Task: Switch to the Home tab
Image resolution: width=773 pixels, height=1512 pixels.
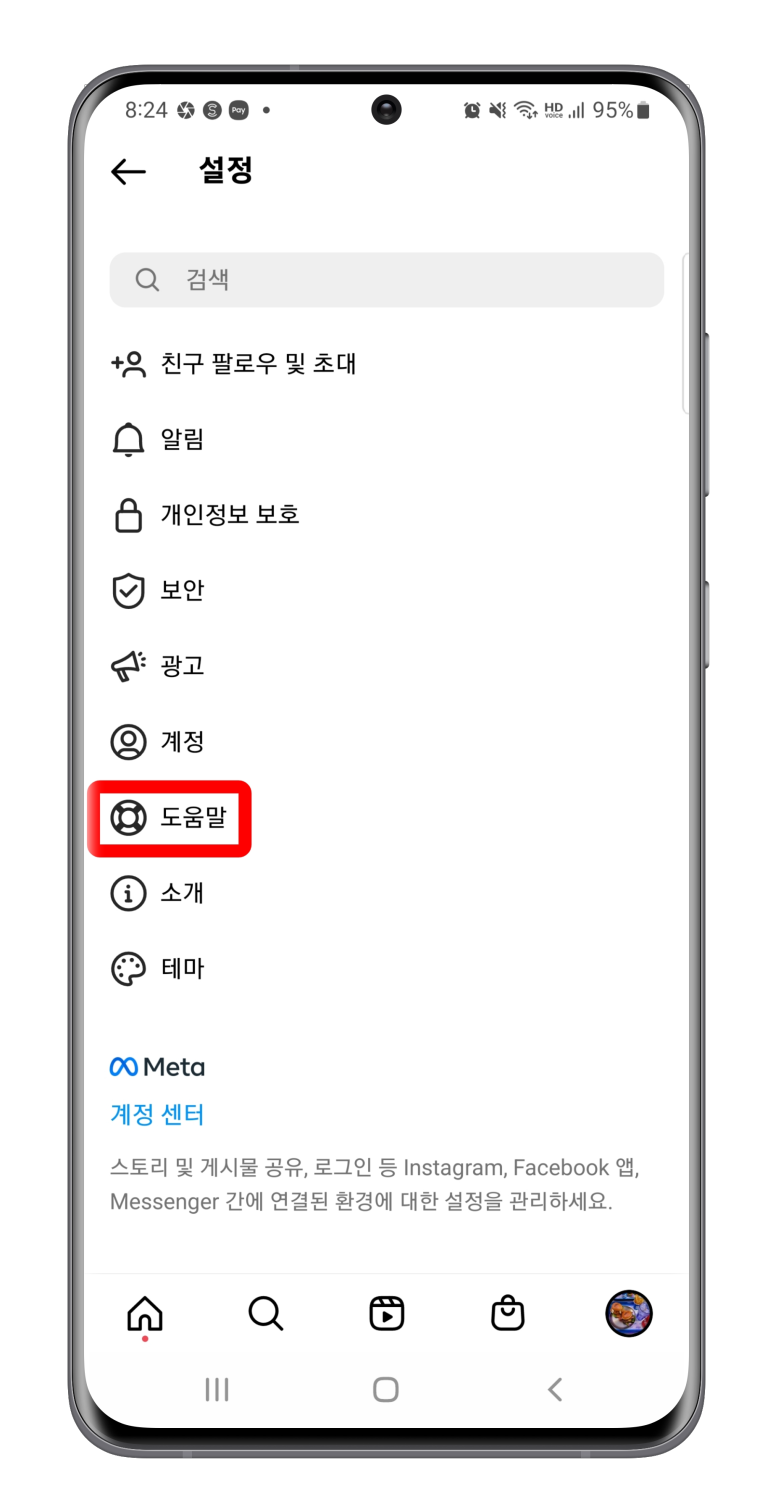Action: (145, 1313)
